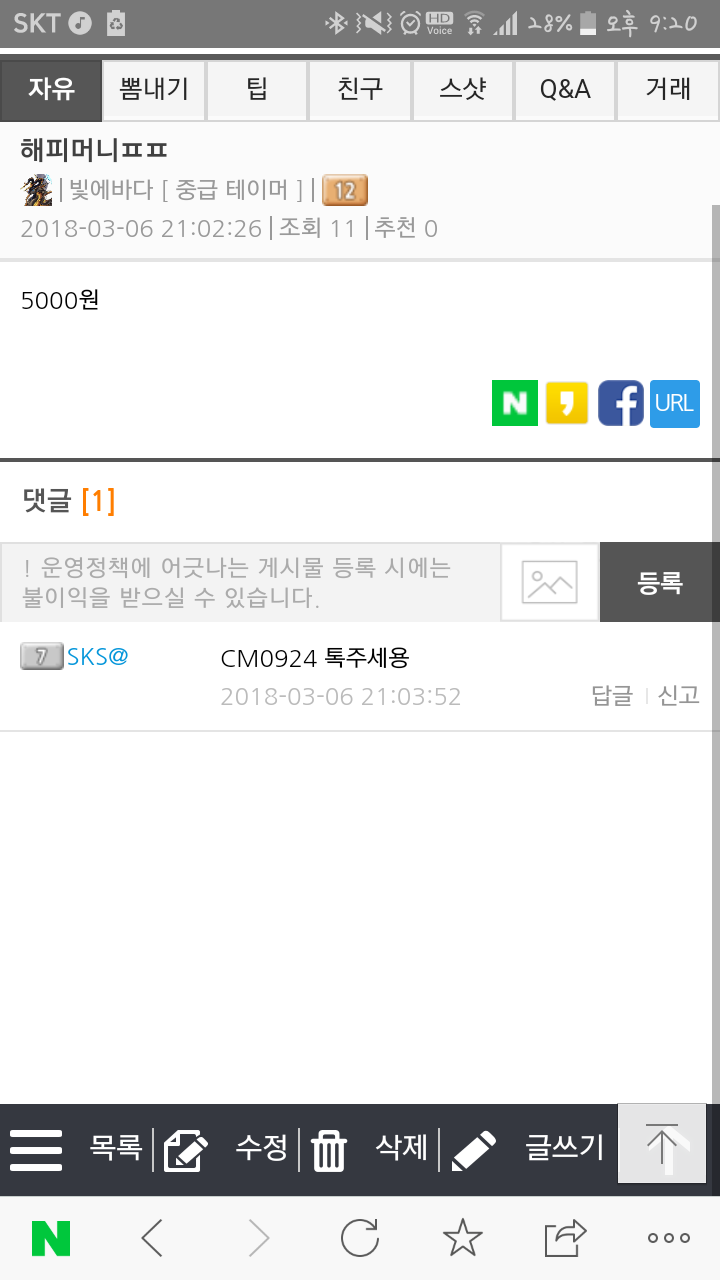Switch to the 뽑내기 tab
Screen dimensions: 720x1280
click(154, 90)
